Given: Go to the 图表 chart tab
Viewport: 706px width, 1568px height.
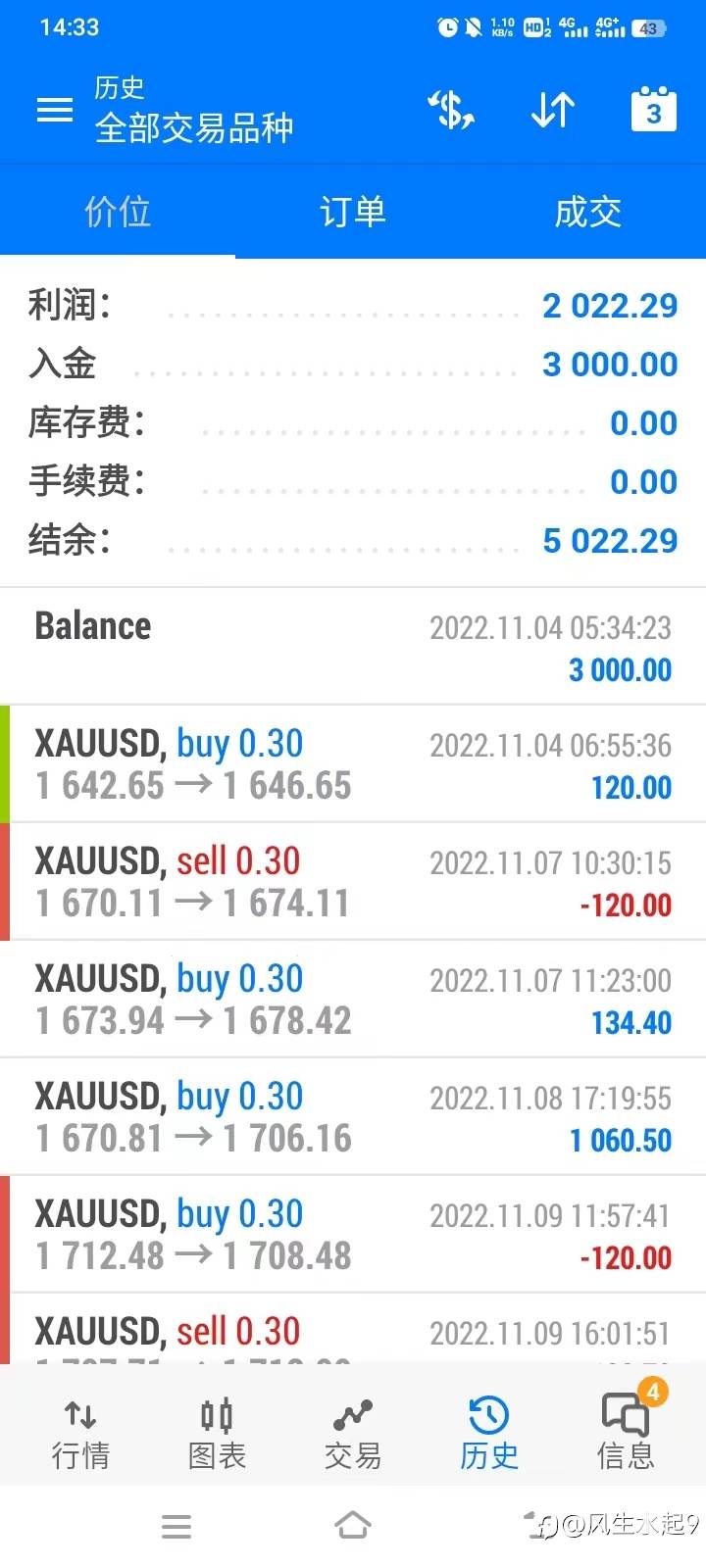Looking at the screenshot, I should point(217,1433).
